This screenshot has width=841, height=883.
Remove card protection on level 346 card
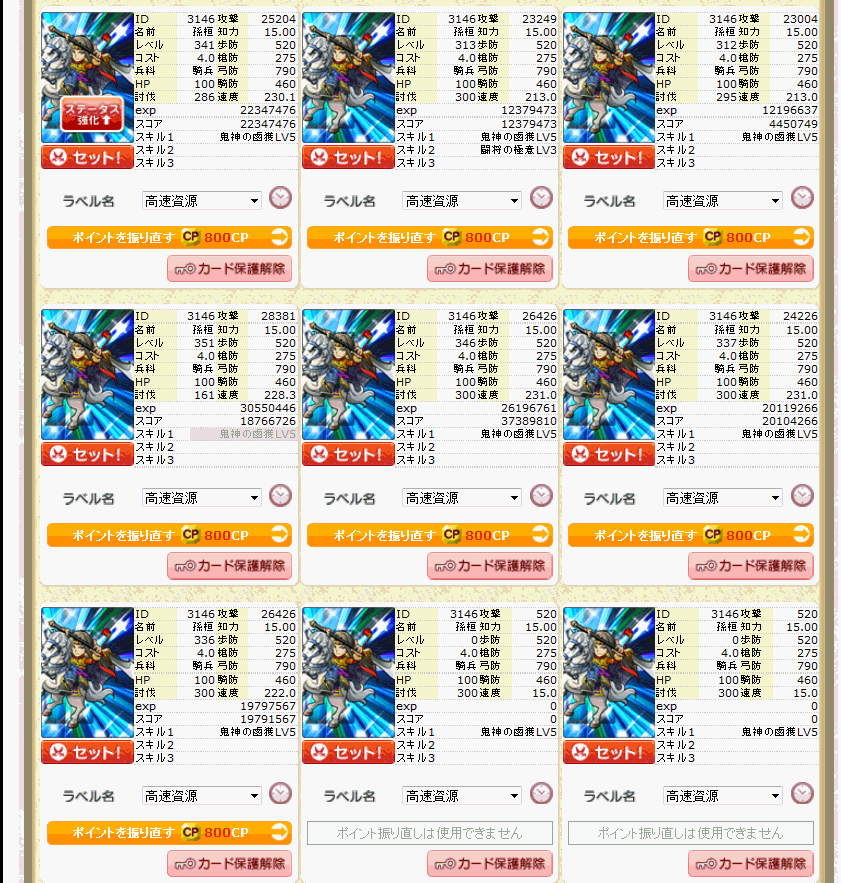490,565
